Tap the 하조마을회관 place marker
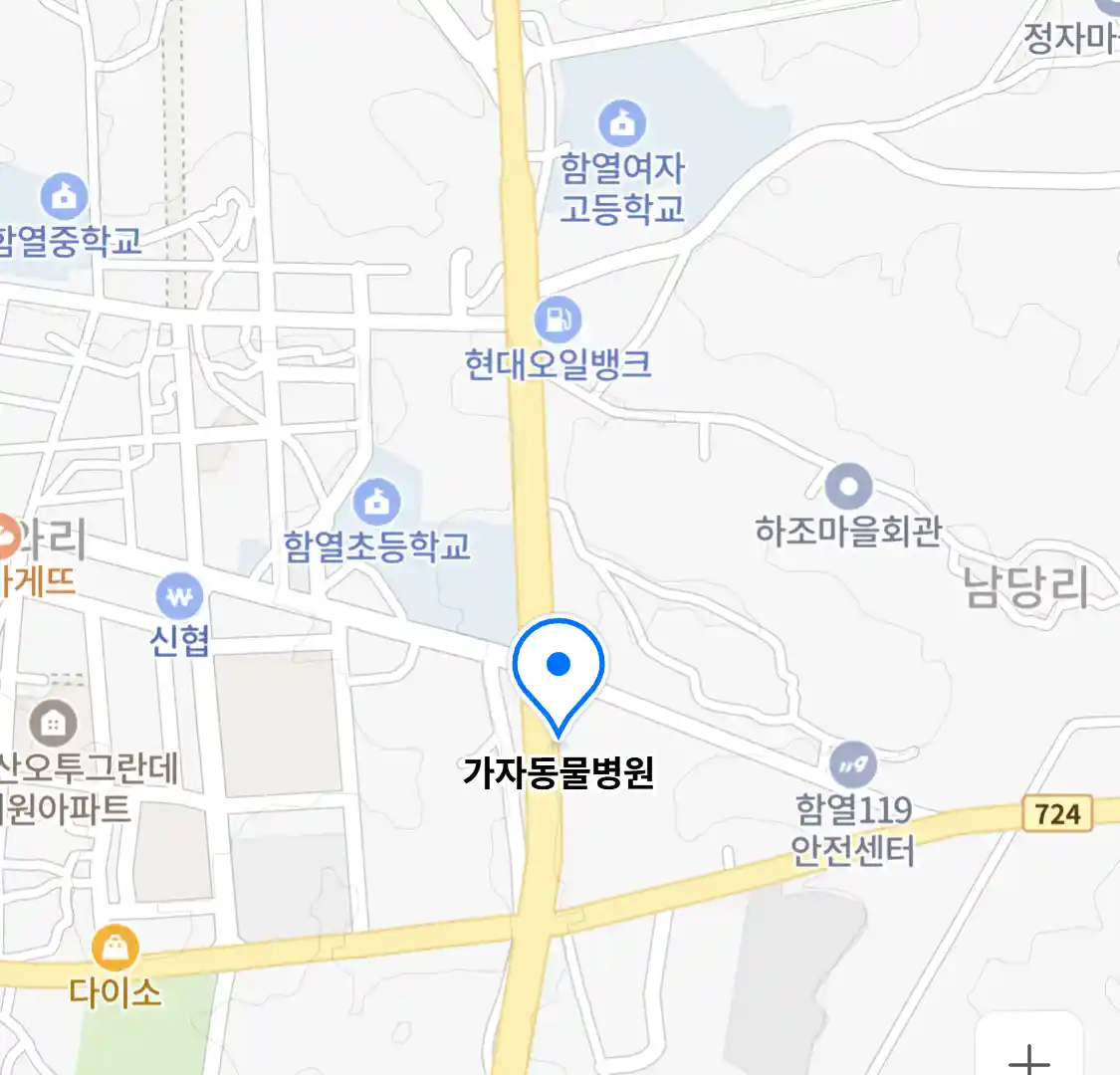This screenshot has width=1120, height=1075. (x=848, y=488)
